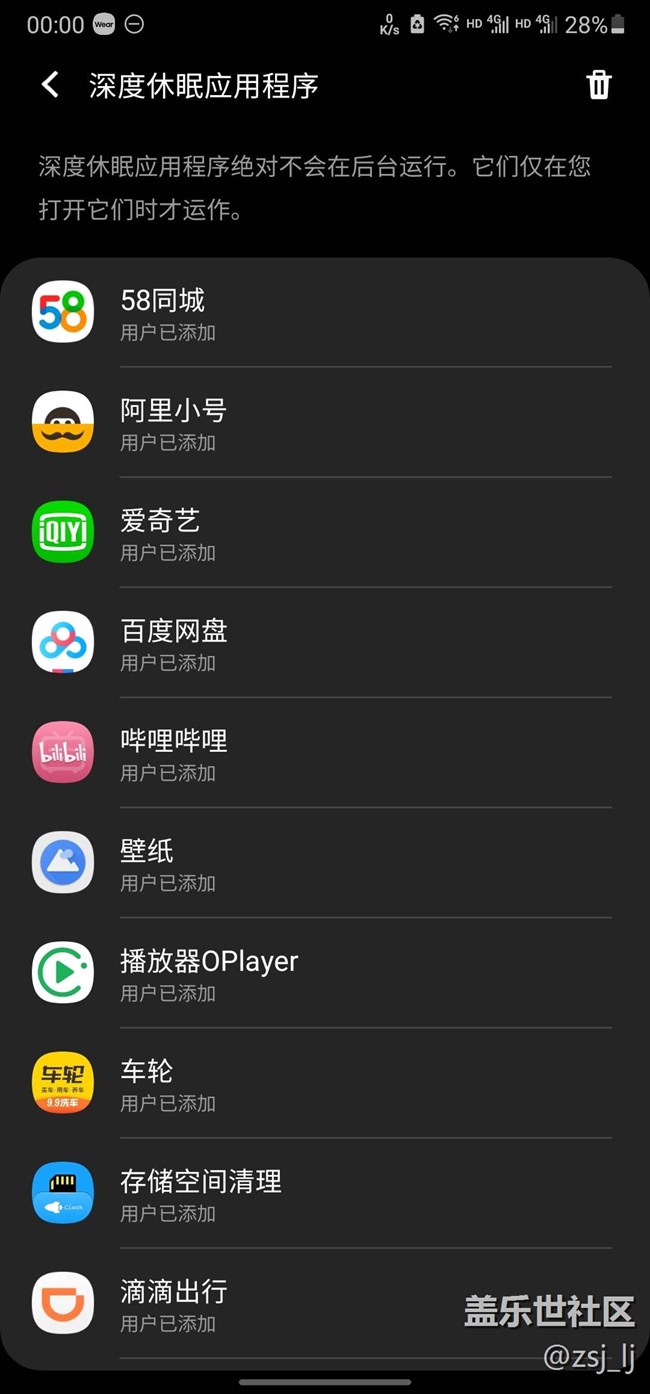650x1394 pixels.
Task: Go back from deep sleeping apps
Action: (50, 86)
